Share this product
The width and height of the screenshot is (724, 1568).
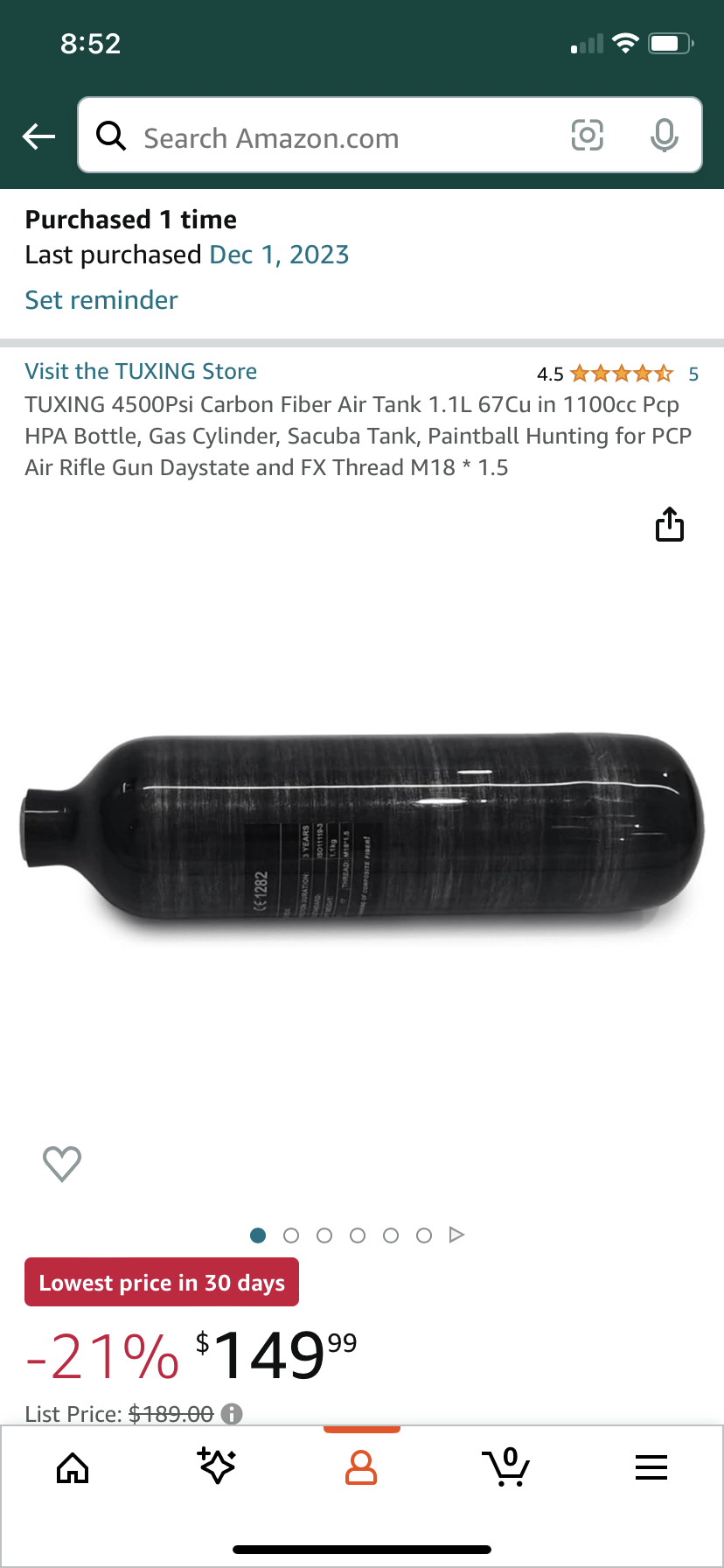[670, 524]
